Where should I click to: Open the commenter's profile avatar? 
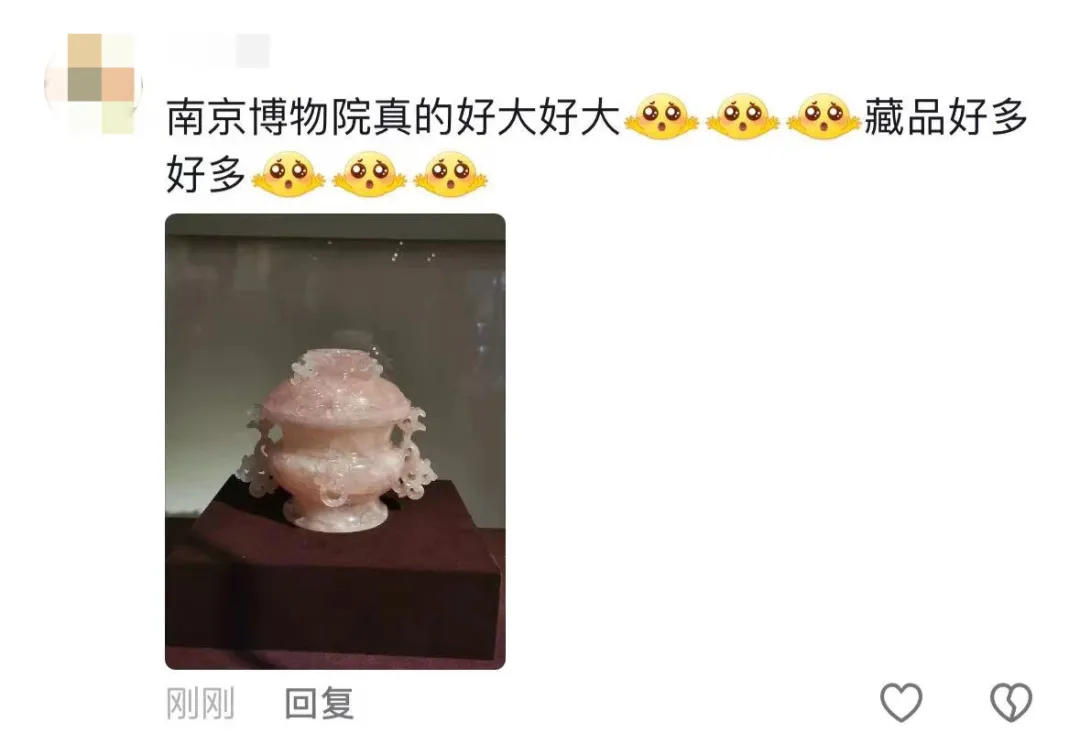(93, 83)
